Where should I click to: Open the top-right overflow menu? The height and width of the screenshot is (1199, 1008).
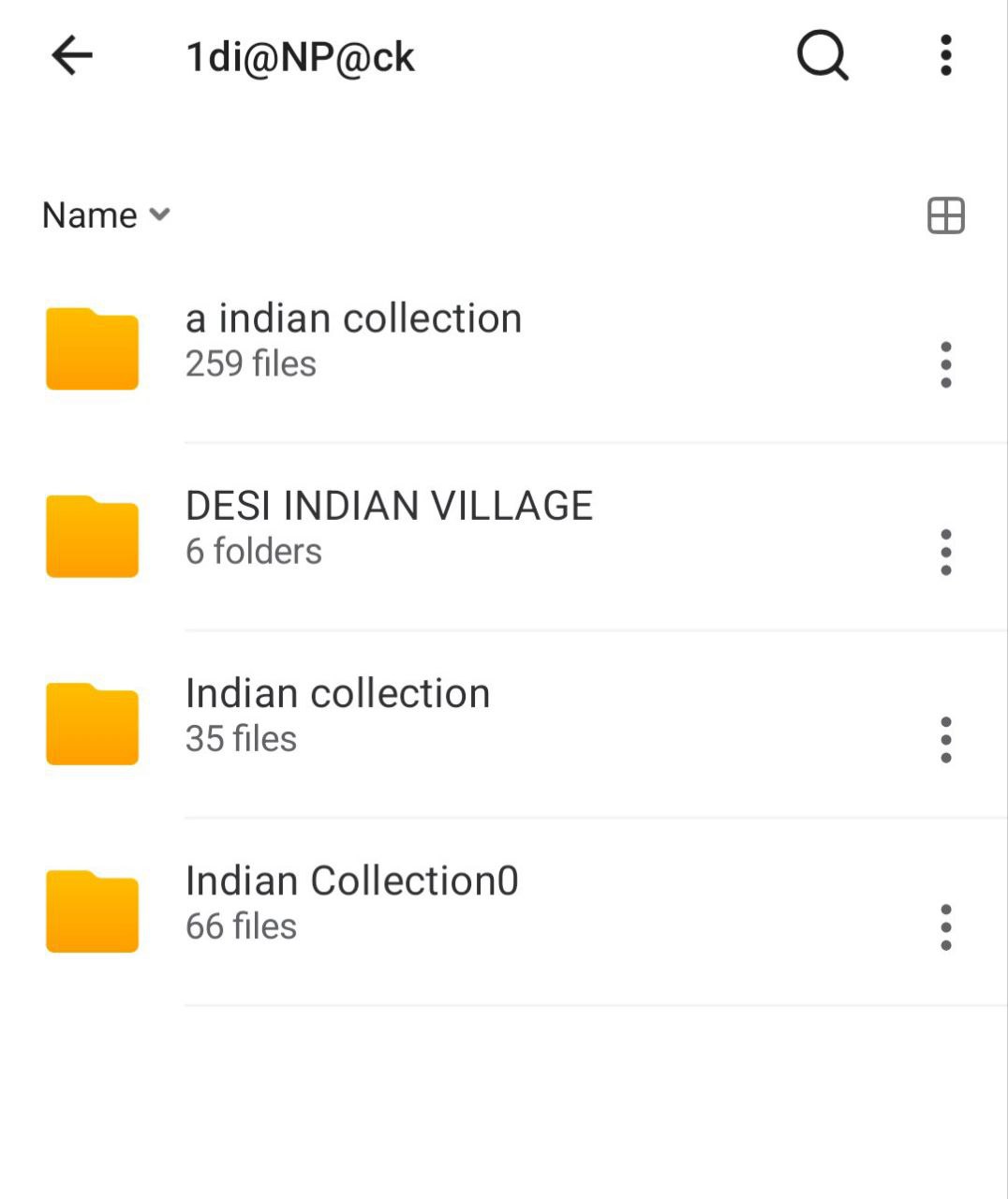click(945, 54)
